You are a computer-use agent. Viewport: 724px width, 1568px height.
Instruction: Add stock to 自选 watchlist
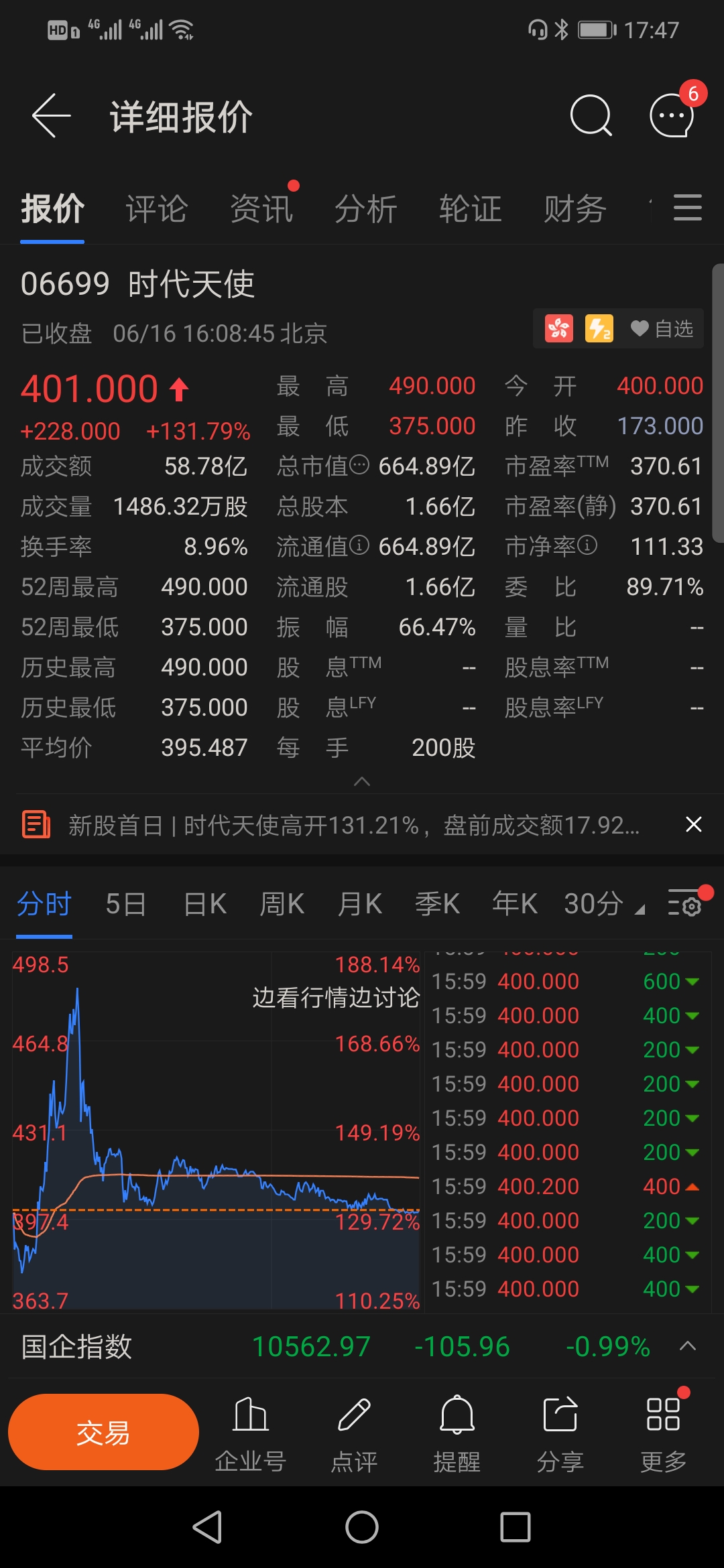click(x=662, y=329)
